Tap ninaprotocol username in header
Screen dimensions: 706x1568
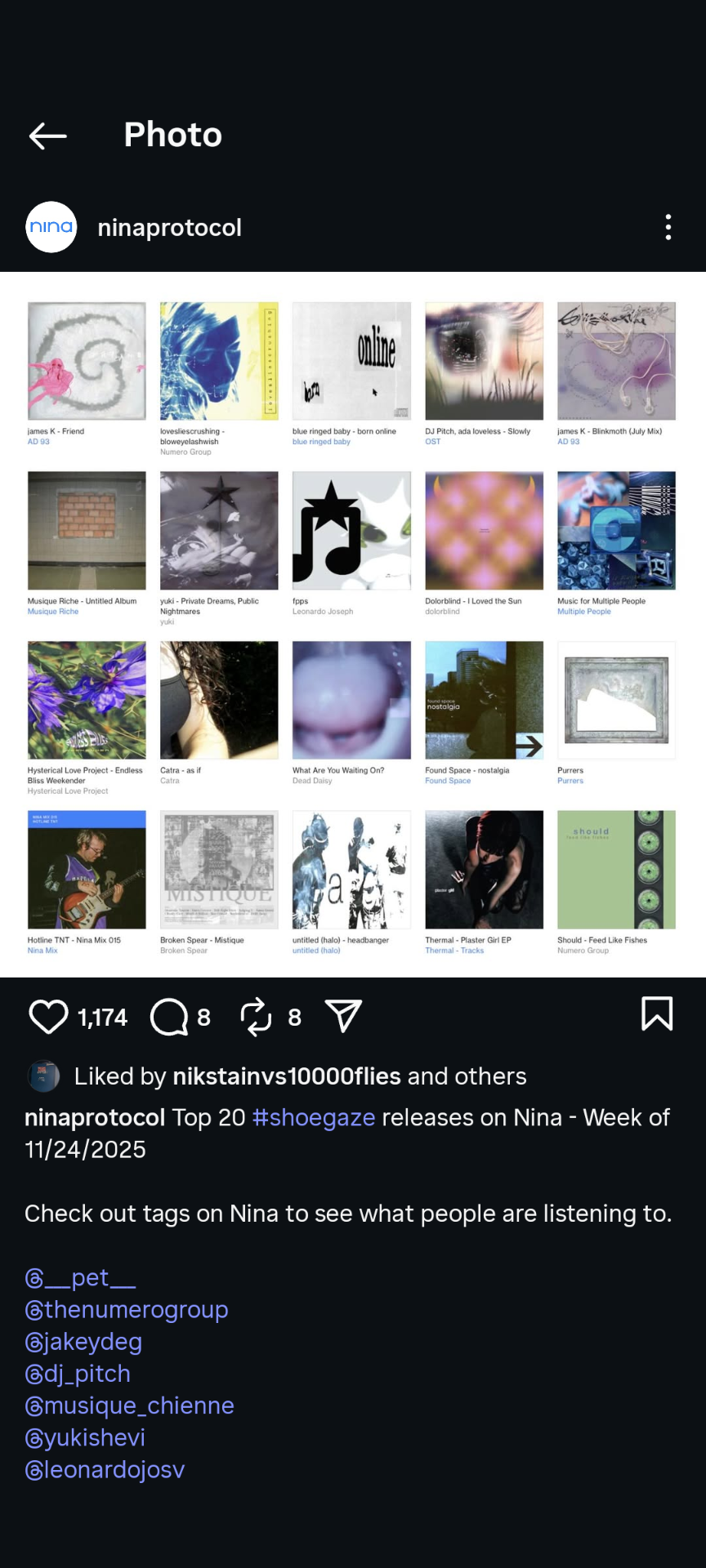click(169, 227)
